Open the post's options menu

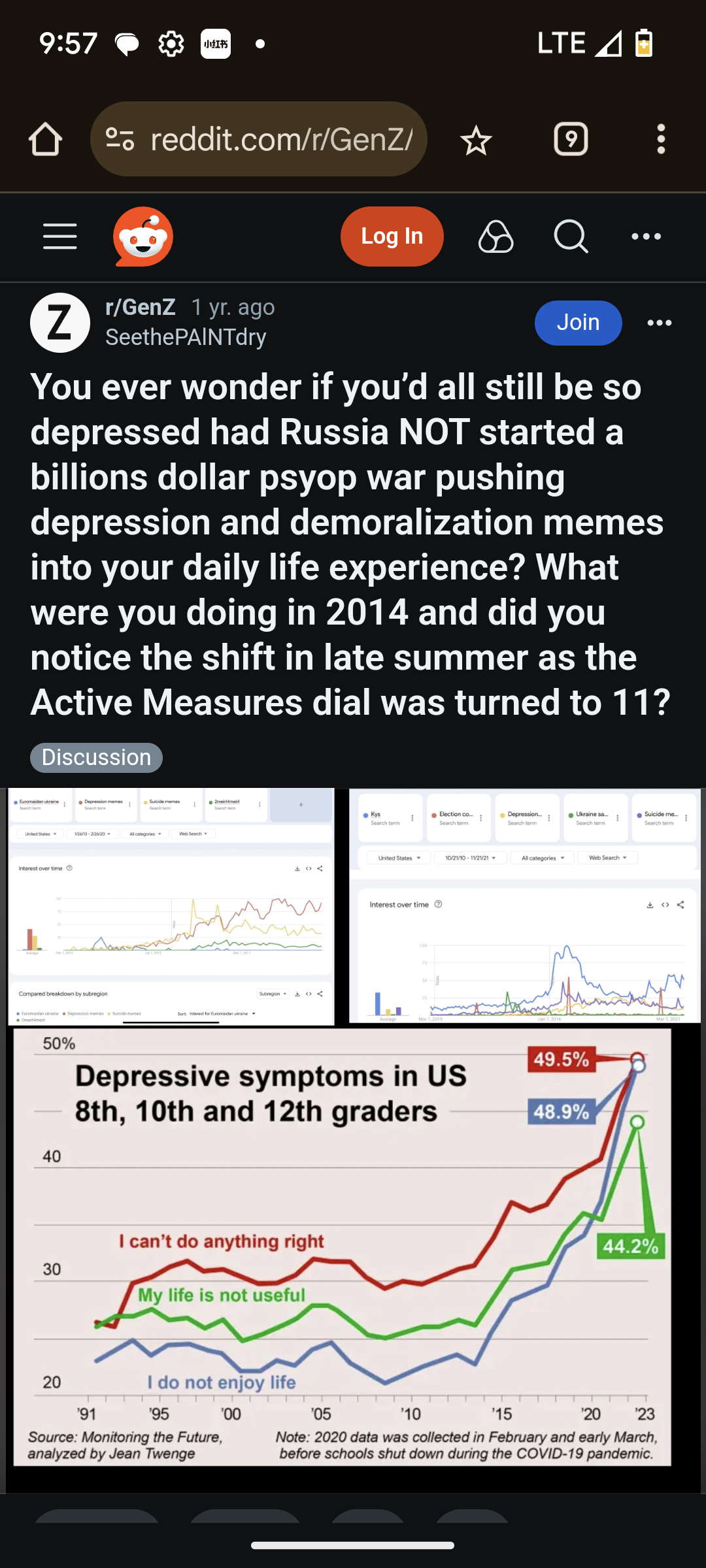[659, 323]
